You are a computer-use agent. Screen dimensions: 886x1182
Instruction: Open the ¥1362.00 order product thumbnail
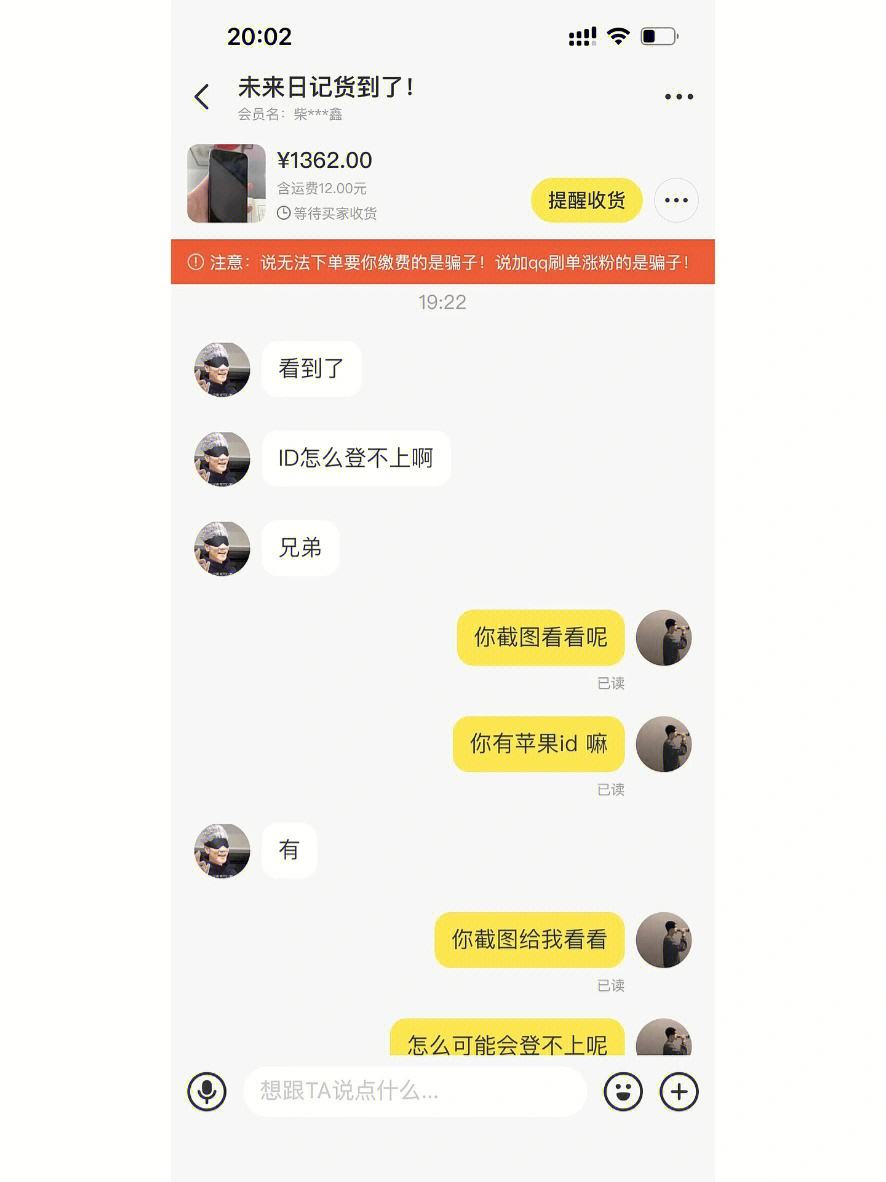click(x=226, y=183)
